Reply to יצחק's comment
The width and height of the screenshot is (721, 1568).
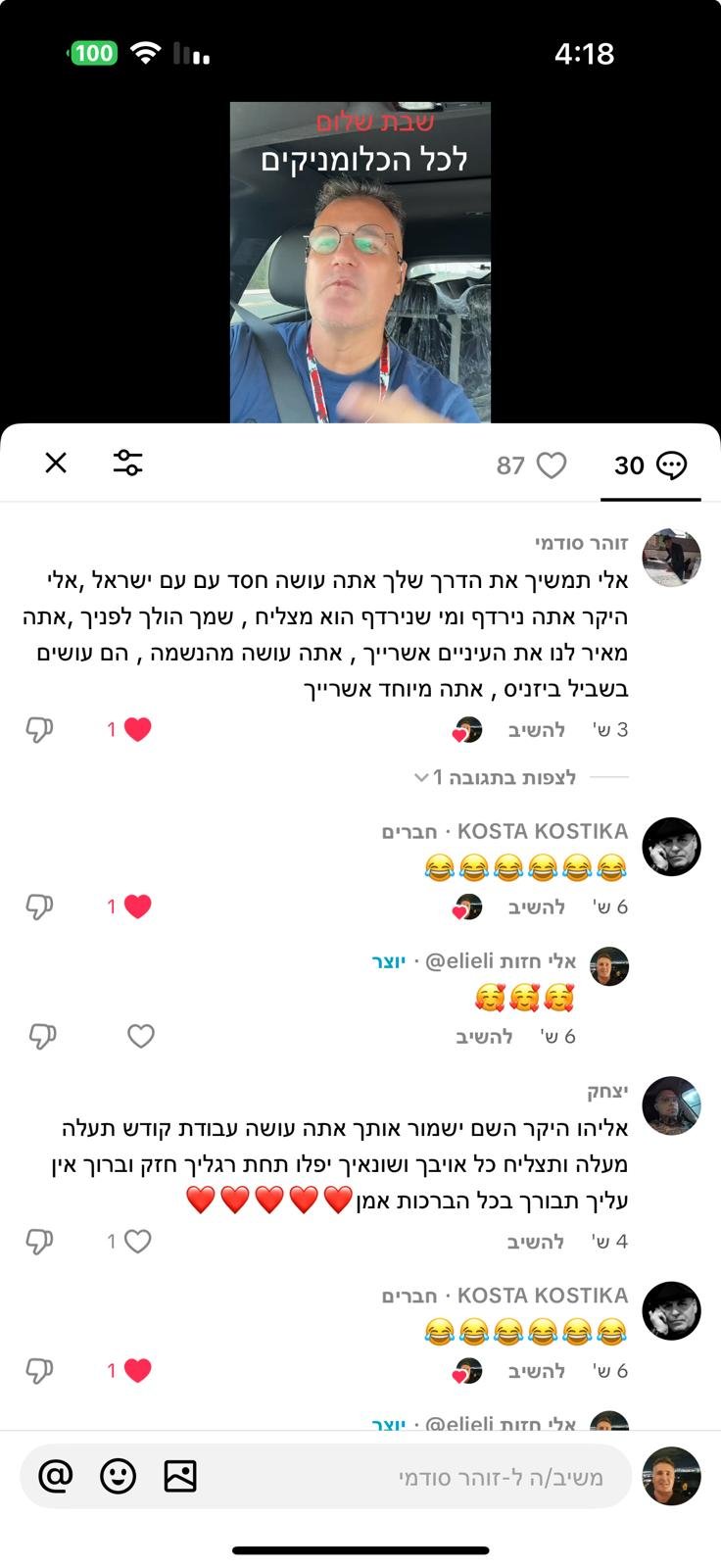[536, 1242]
